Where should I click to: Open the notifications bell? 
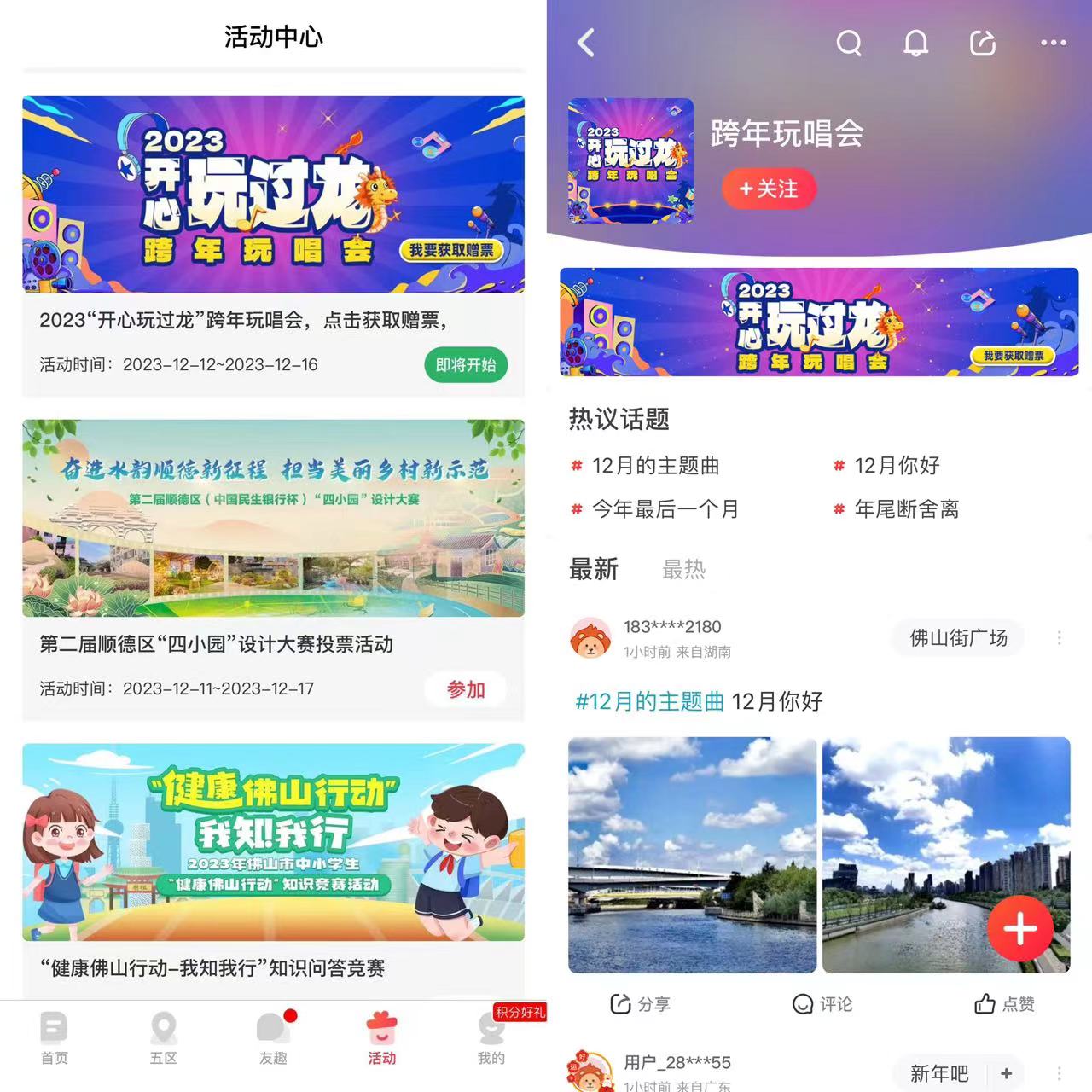915,43
